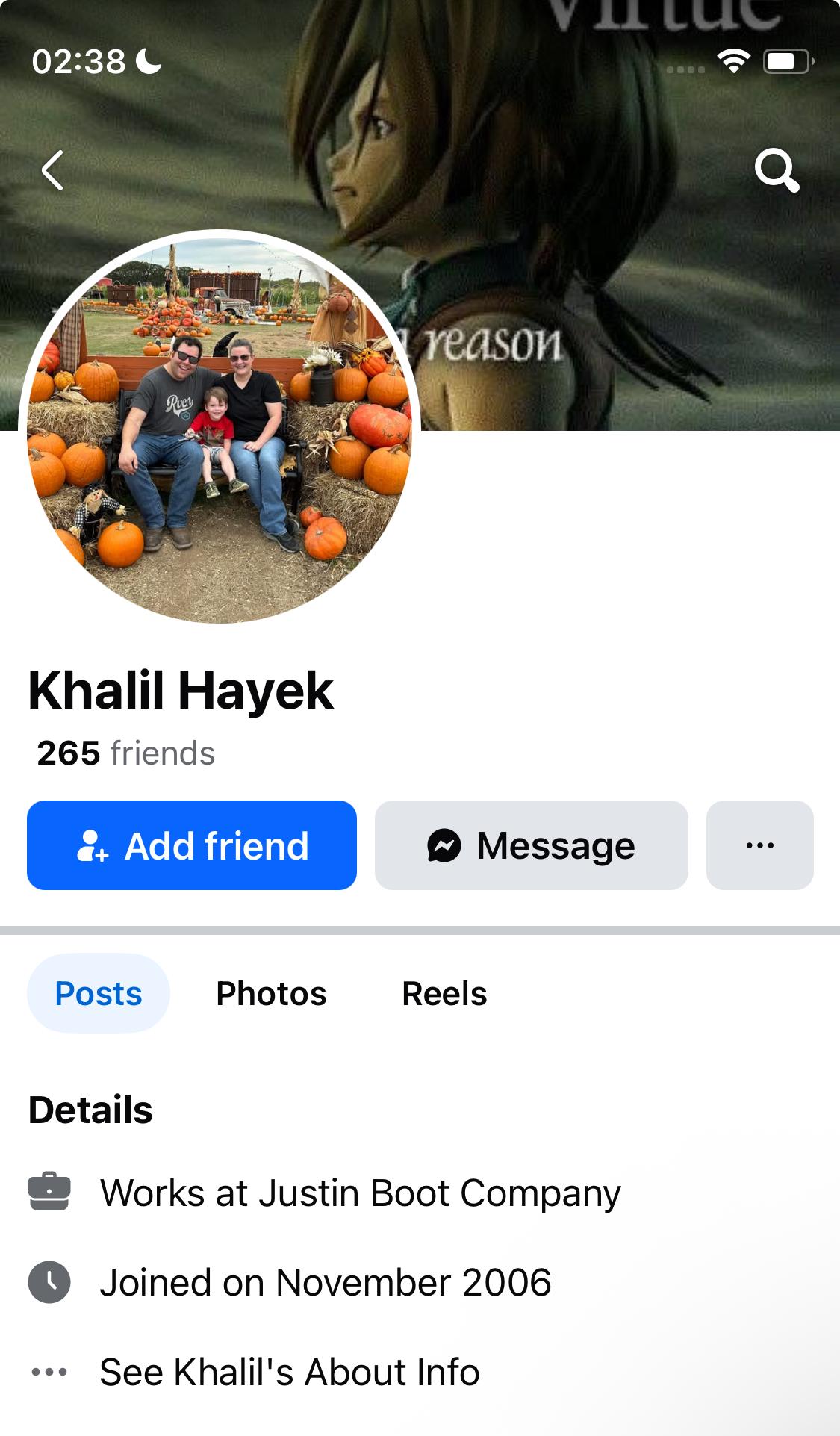Switch to the Photos tab
Viewport: 840px width, 1436px height.
coord(271,993)
